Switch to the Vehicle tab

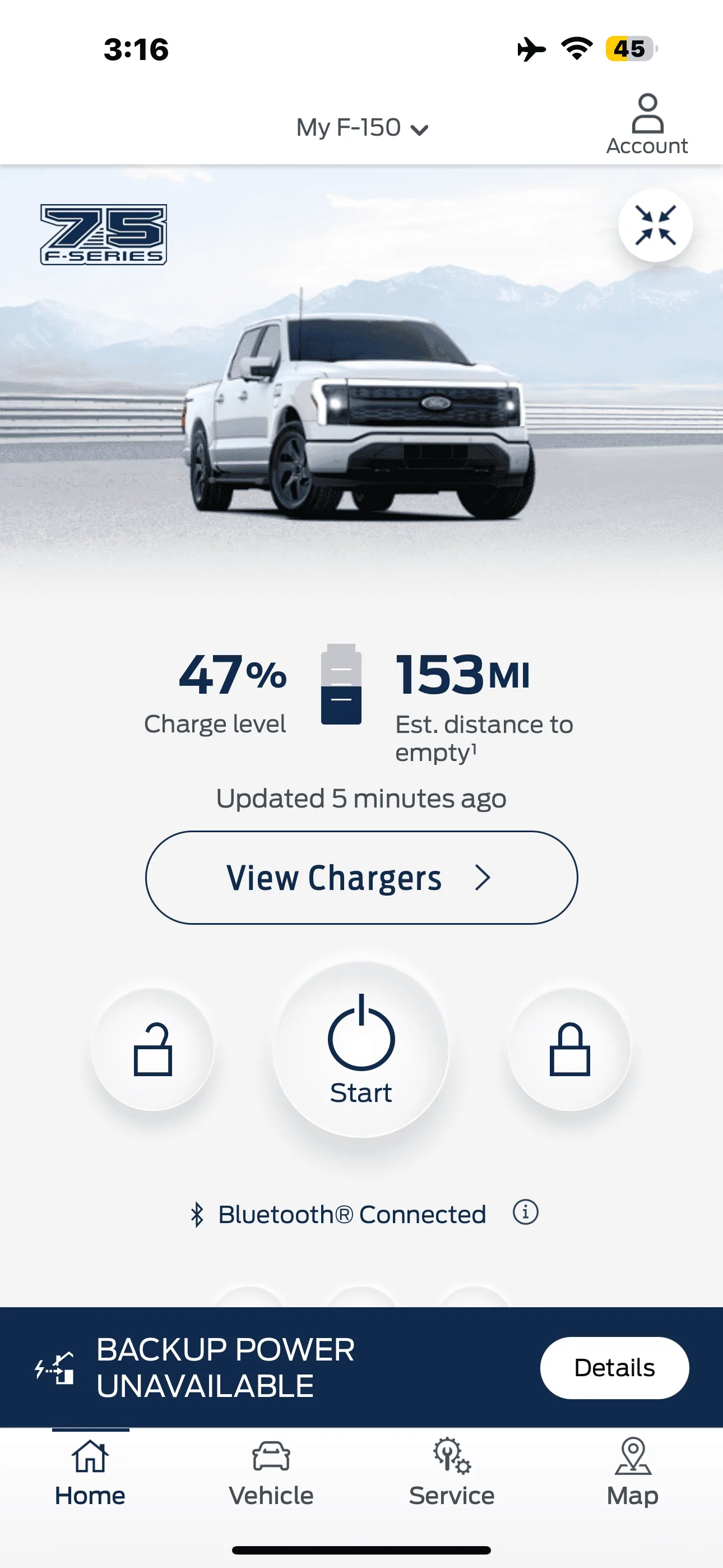tap(271, 1473)
